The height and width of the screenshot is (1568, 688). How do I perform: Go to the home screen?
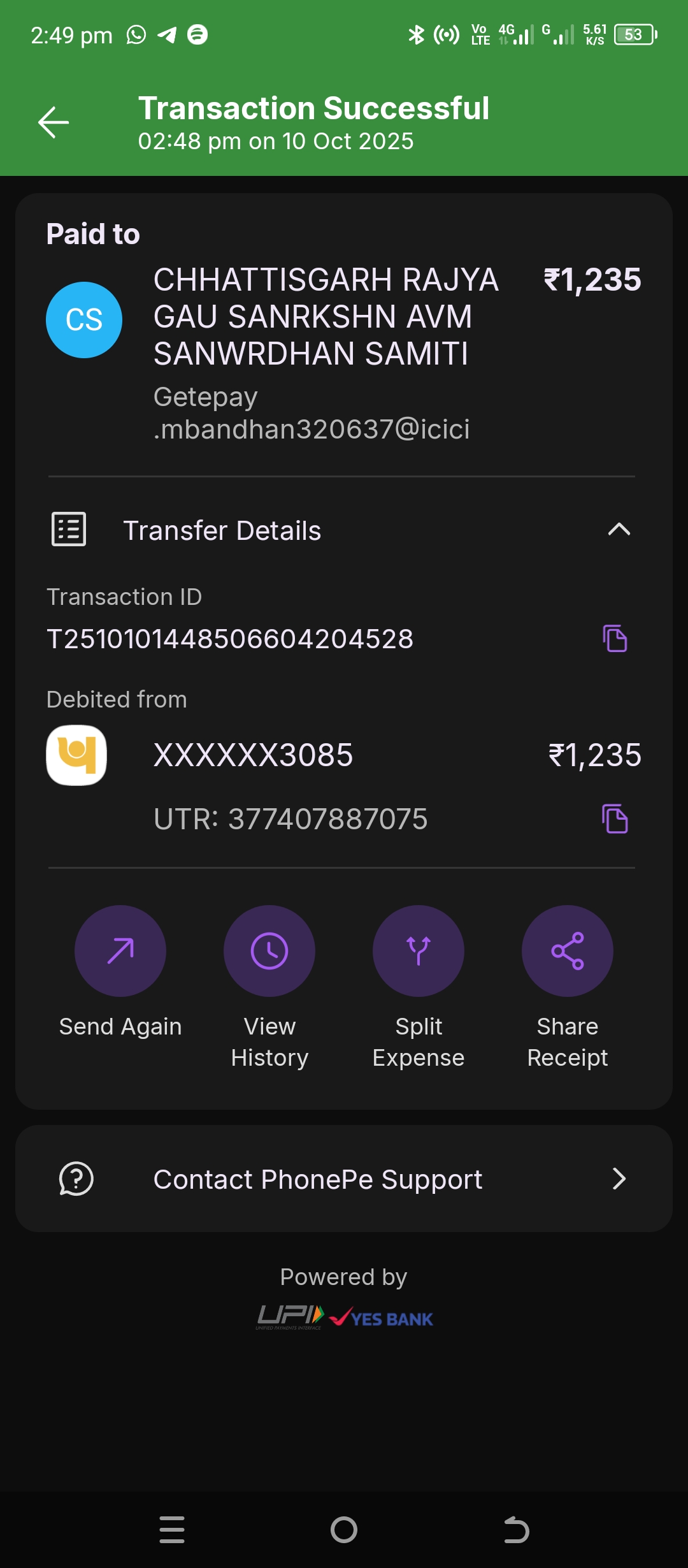tap(344, 1530)
